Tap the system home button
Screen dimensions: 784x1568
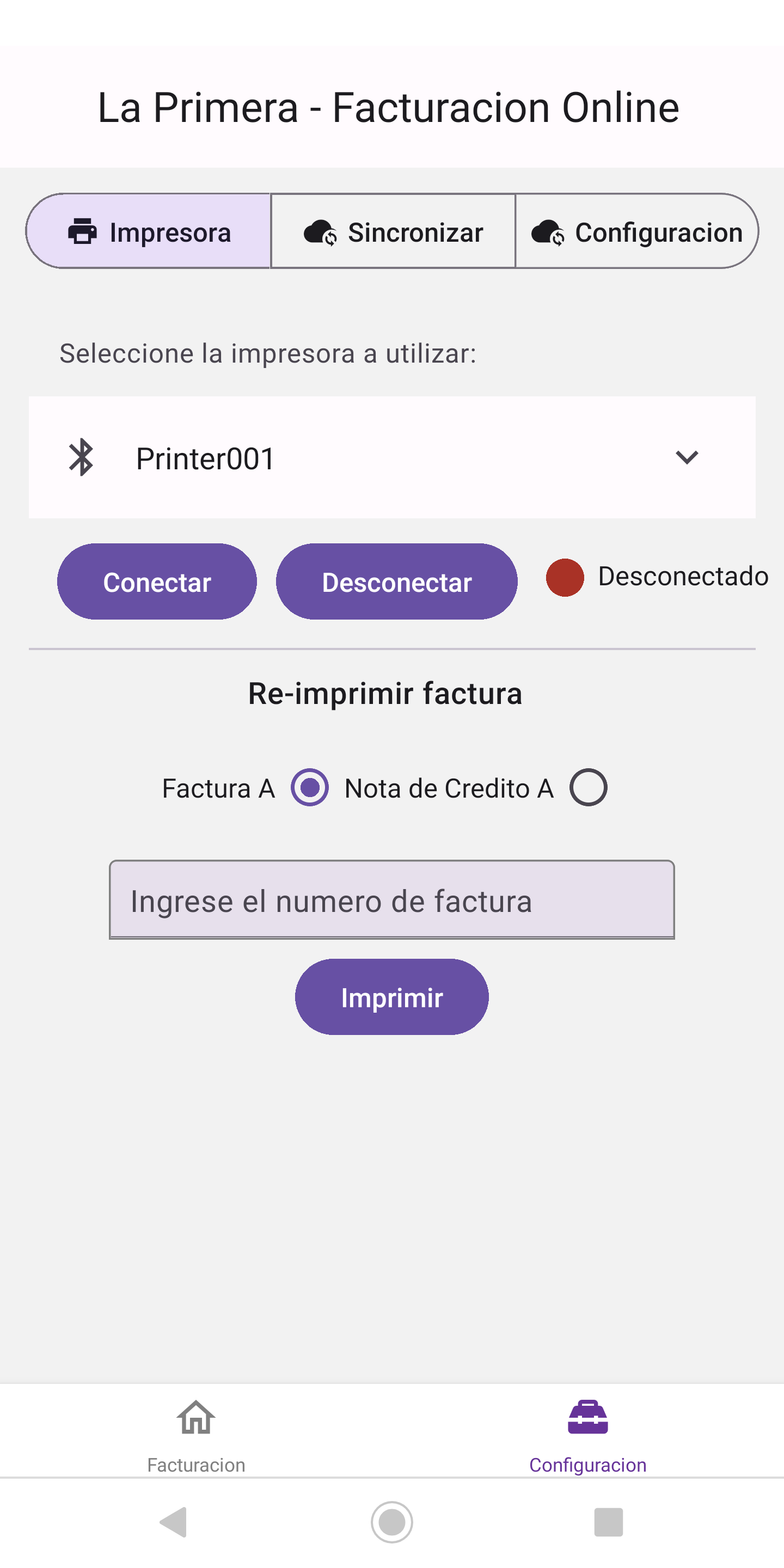[x=392, y=1522]
